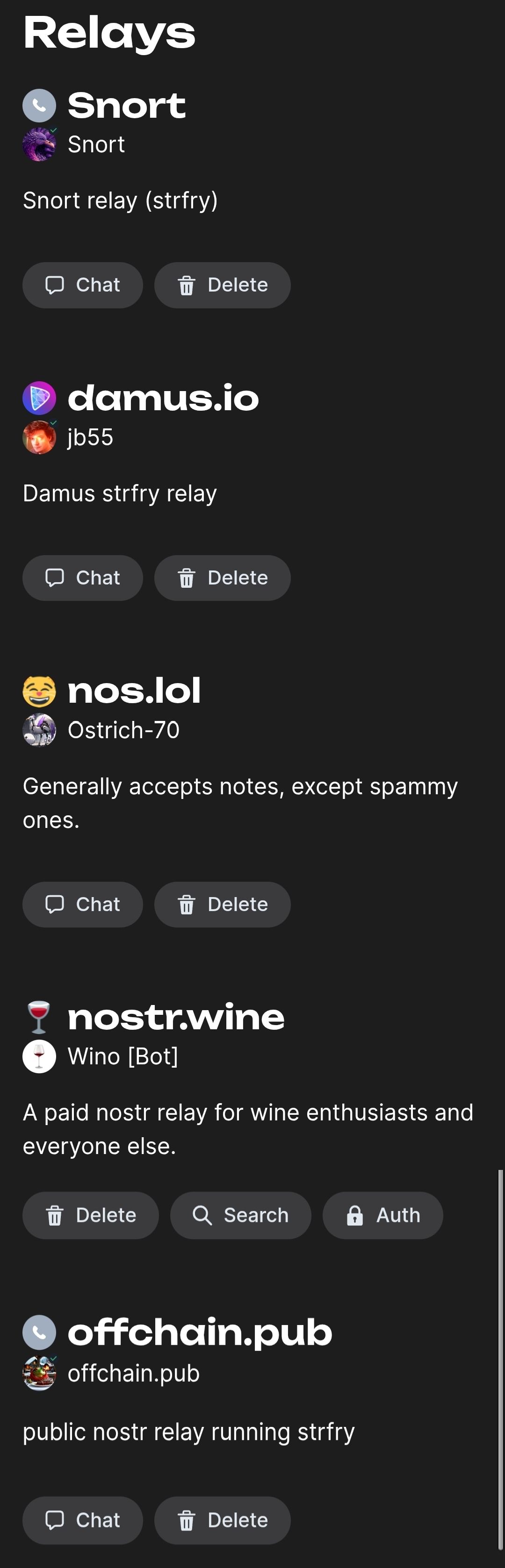Open Chat for offchain.pub relay
Image resolution: width=505 pixels, height=1568 pixels.
tap(82, 1520)
